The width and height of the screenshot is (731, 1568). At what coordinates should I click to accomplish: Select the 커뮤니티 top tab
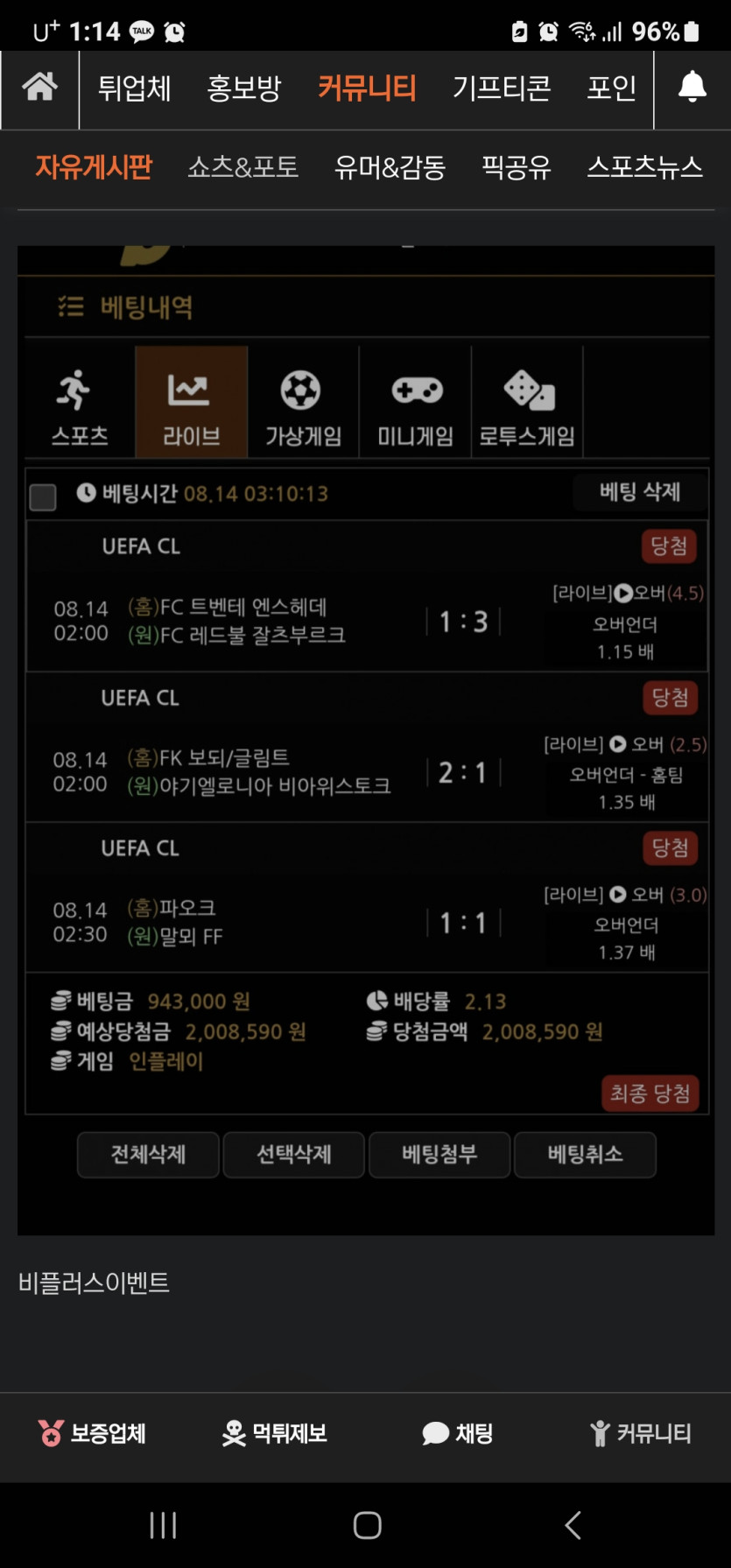[x=366, y=88]
